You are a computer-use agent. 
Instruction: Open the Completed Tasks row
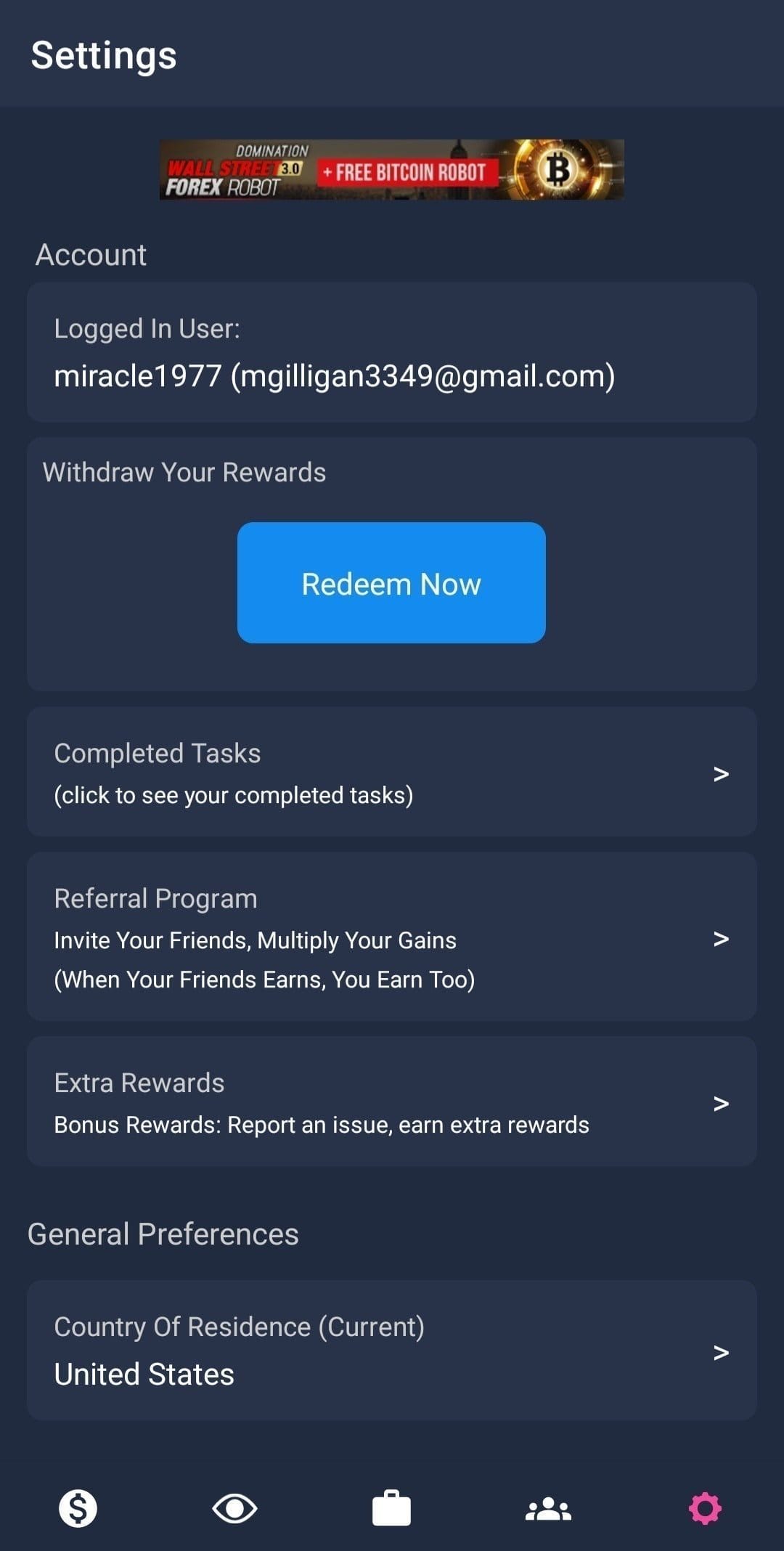[x=392, y=772]
